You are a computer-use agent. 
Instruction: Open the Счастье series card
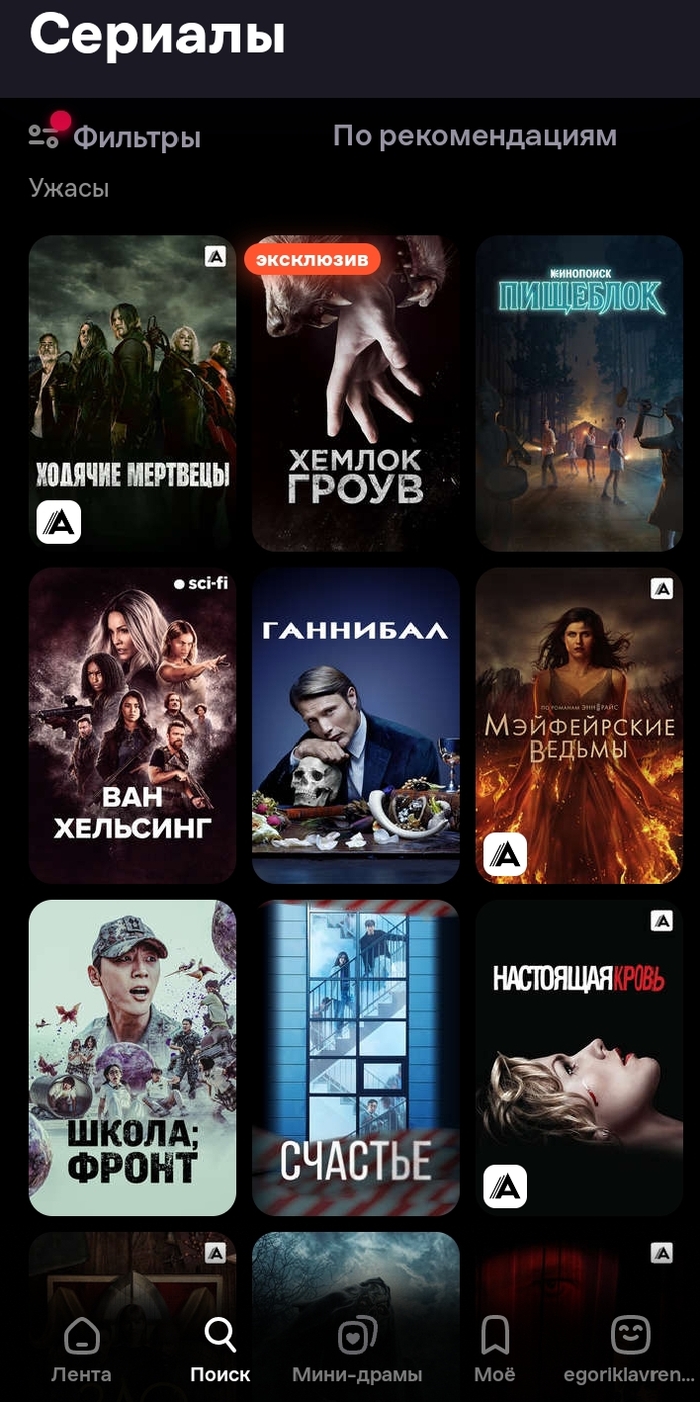point(355,1057)
